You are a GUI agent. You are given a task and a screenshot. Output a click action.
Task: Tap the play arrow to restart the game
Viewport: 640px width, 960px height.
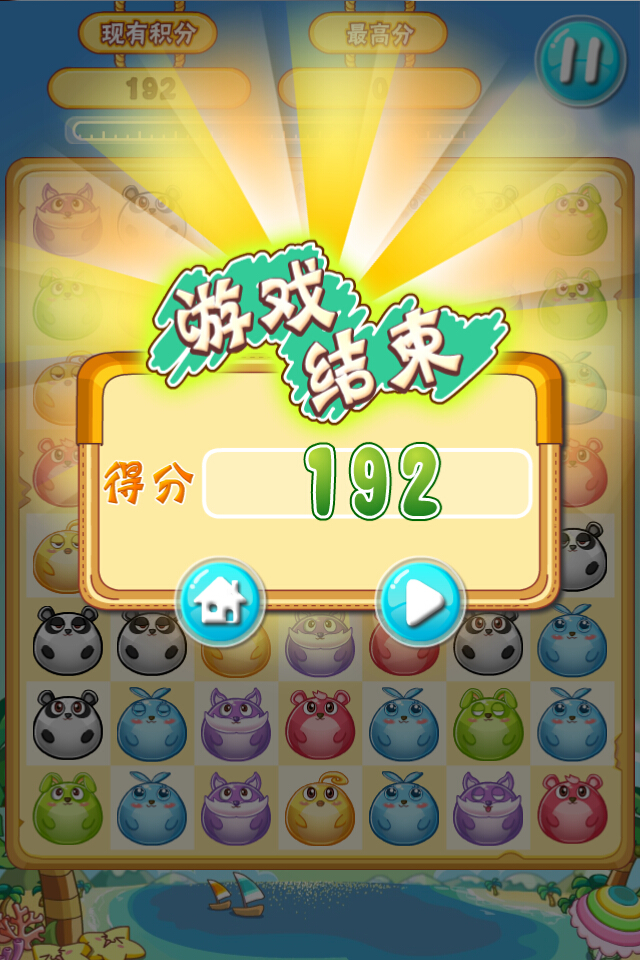click(421, 603)
